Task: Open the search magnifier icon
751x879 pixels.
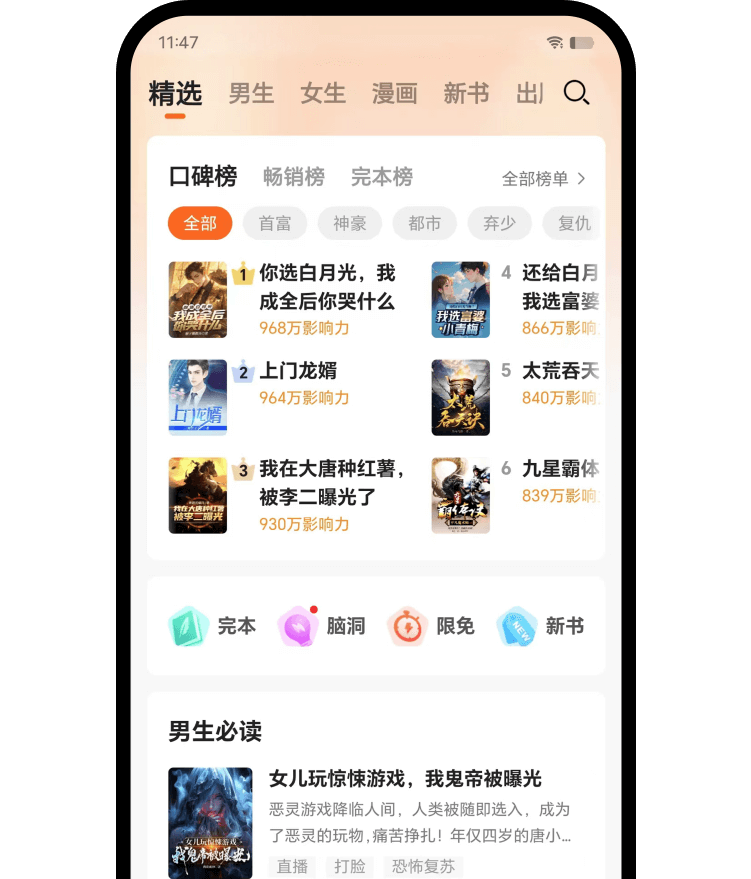Action: pyautogui.click(x=576, y=93)
